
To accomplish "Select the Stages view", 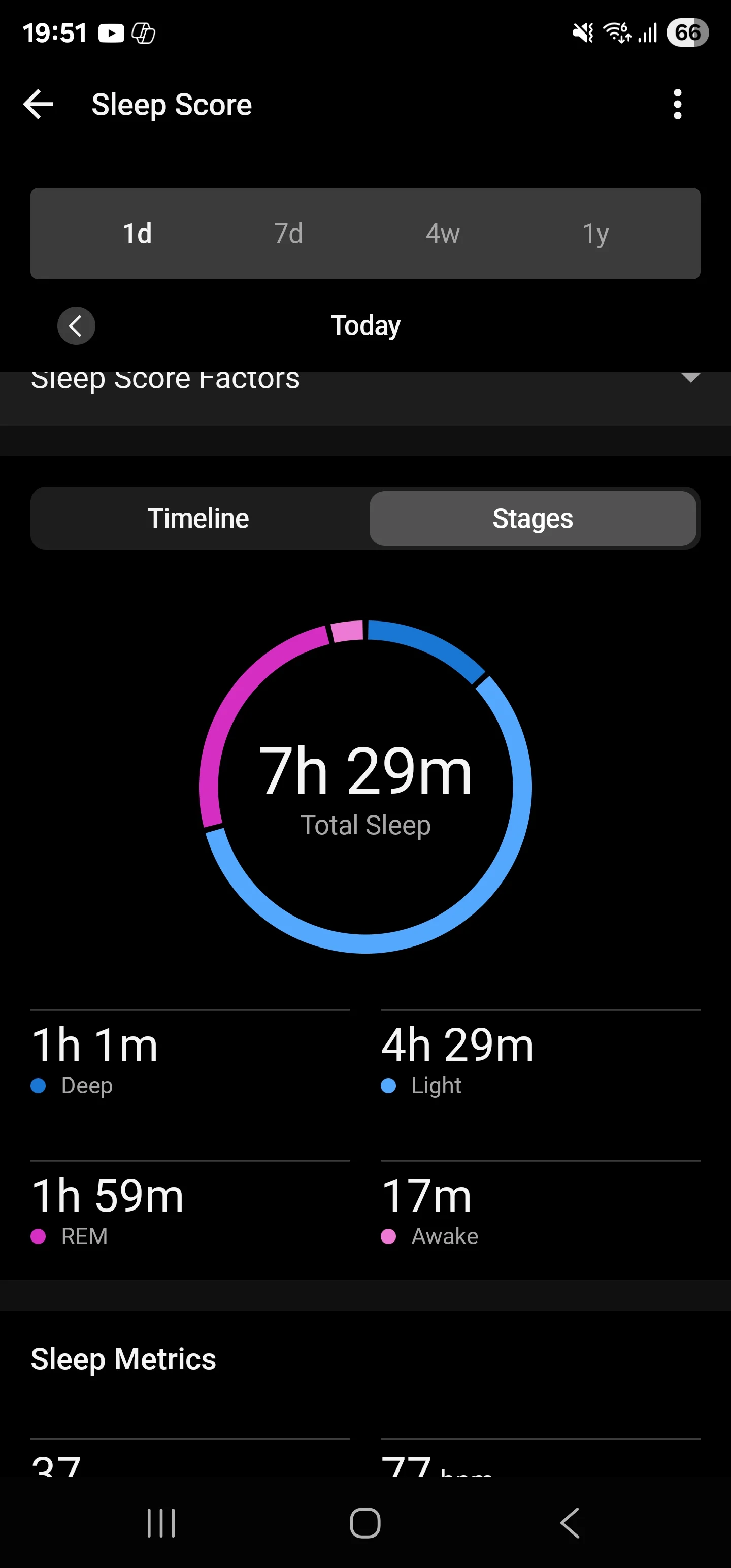I will tap(533, 518).
